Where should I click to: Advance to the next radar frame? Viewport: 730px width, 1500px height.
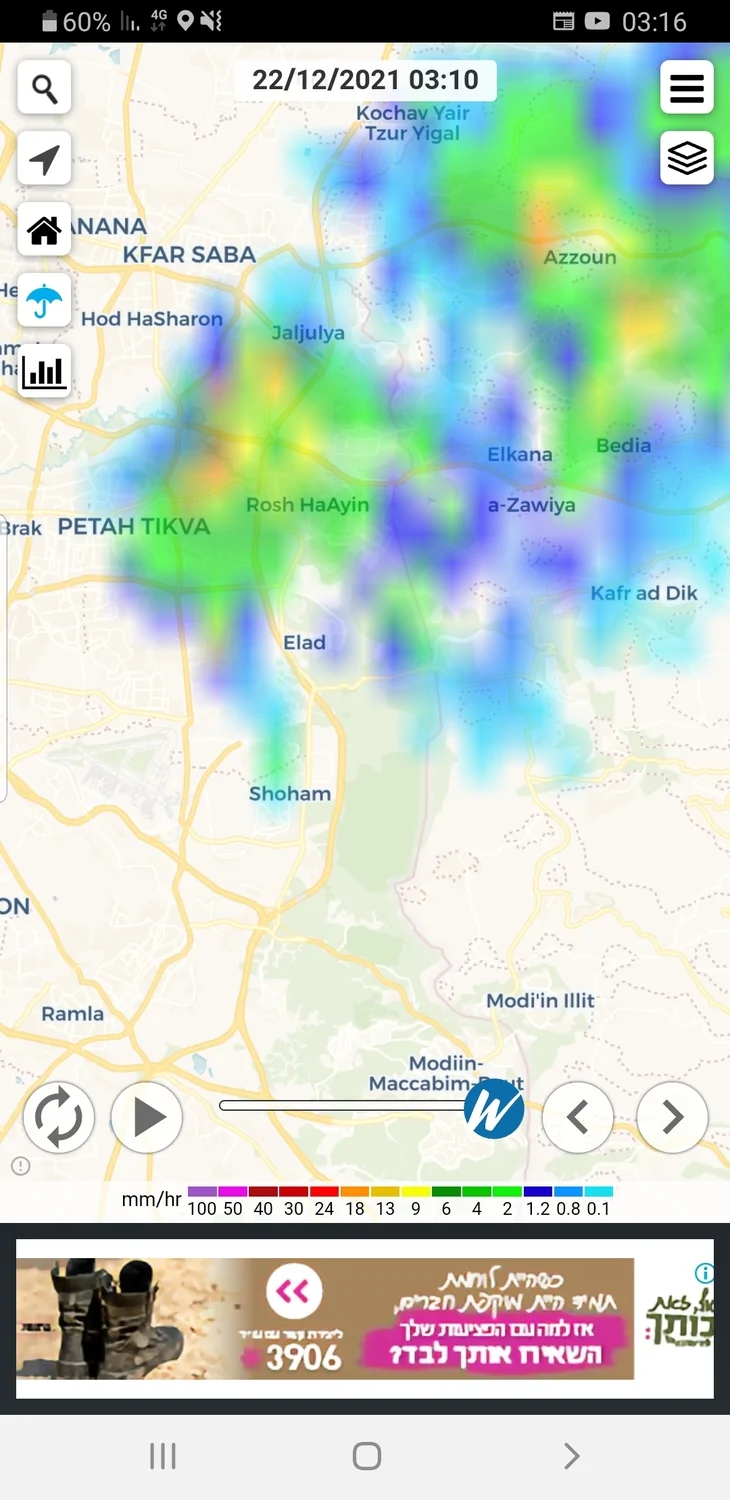click(672, 1117)
